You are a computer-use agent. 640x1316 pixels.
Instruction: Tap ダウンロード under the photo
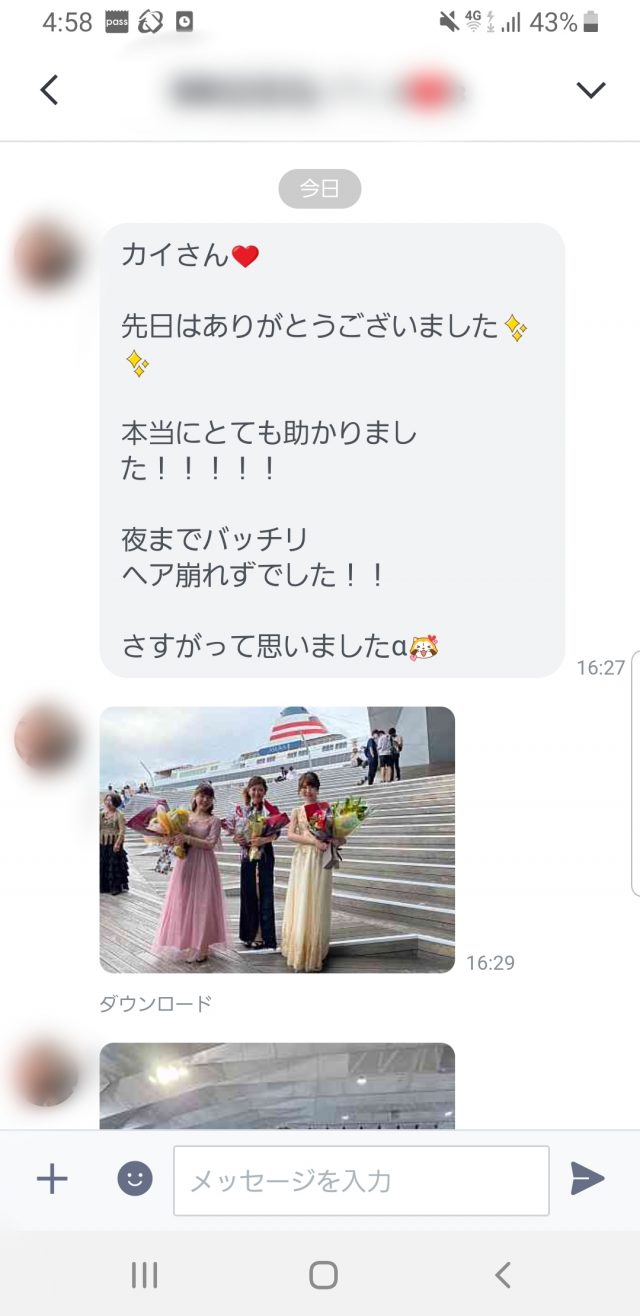(x=156, y=1003)
